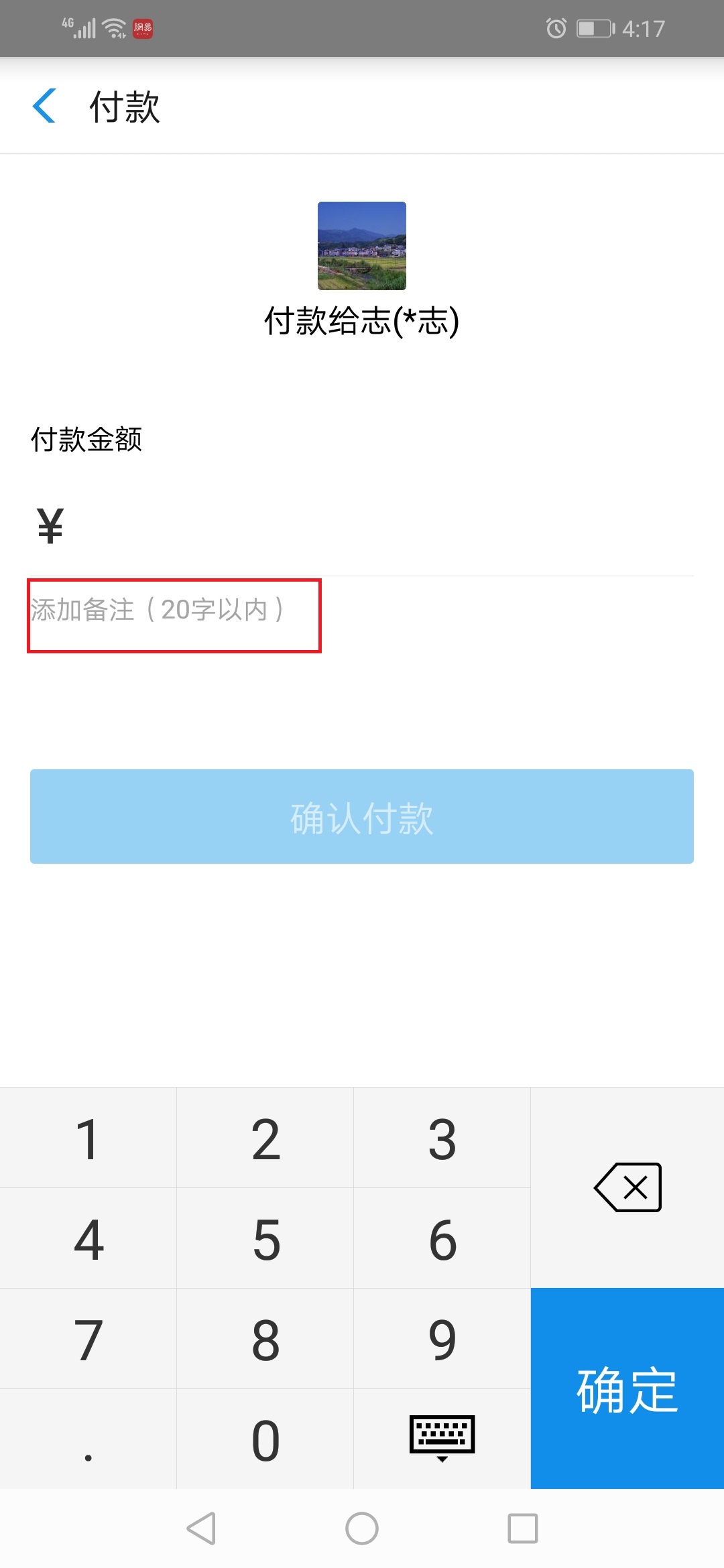This screenshot has height=1568, width=724.
Task: Enter digit 1 on the keypad
Action: (88, 1139)
